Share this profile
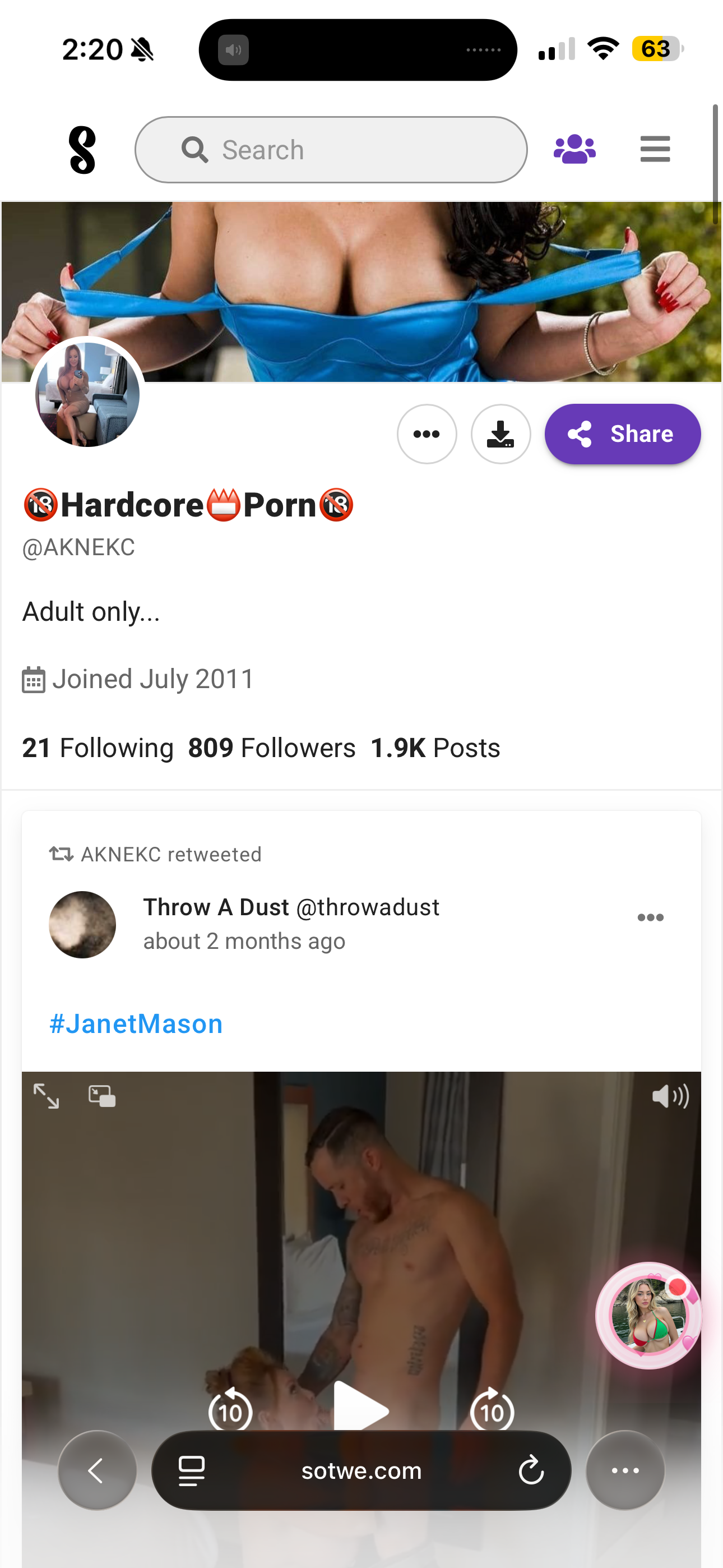Image resolution: width=723 pixels, height=1568 pixels. click(622, 434)
